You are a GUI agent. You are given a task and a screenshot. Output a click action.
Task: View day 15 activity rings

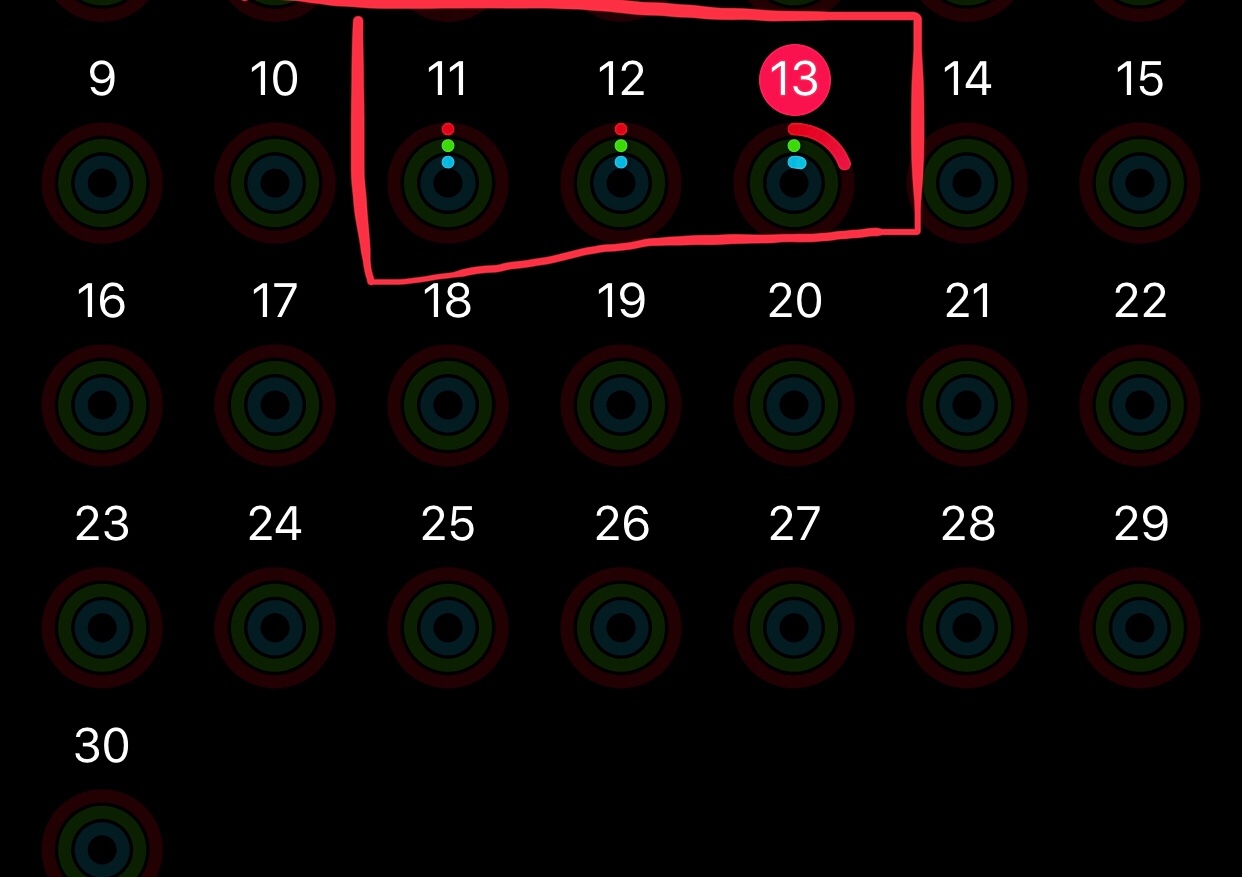click(x=1140, y=183)
